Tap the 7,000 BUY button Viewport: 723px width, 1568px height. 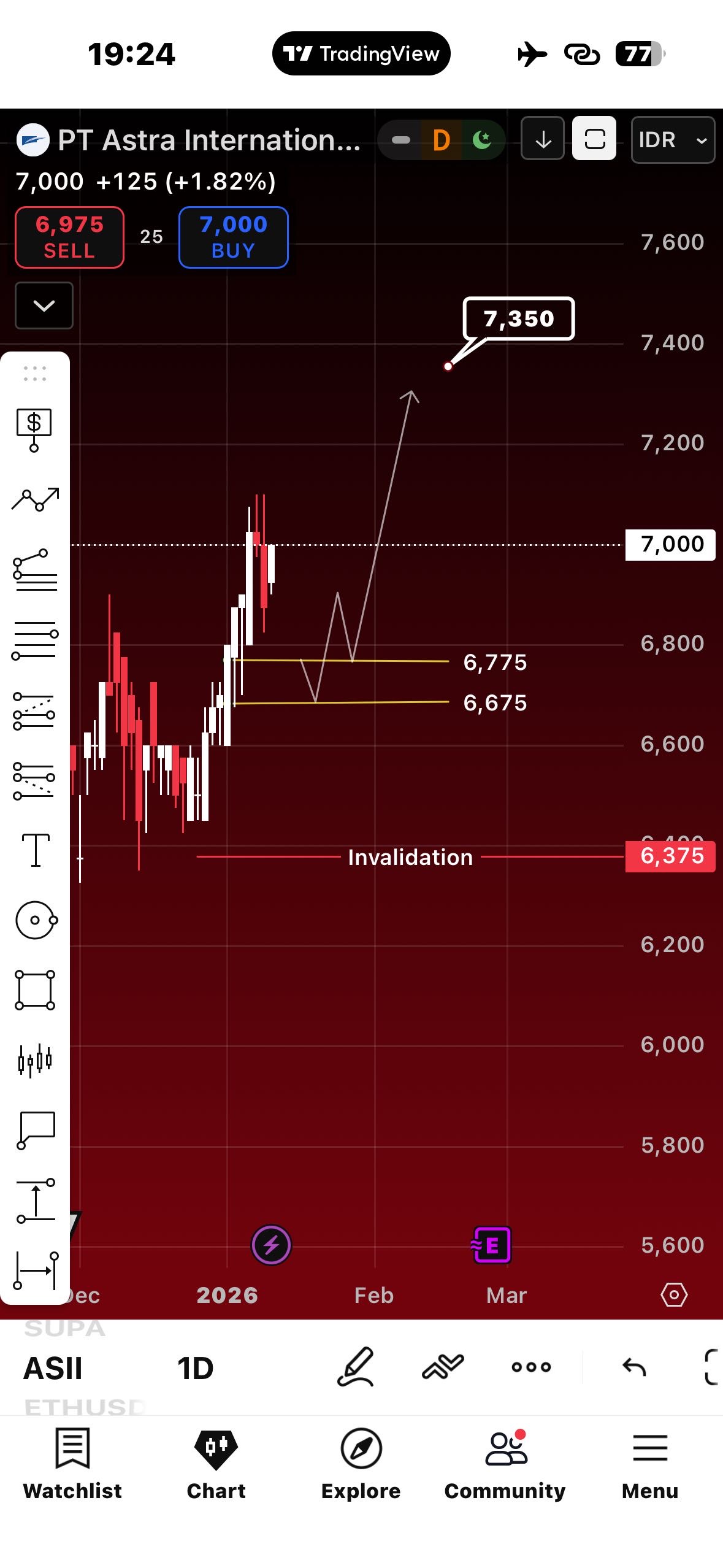233,237
